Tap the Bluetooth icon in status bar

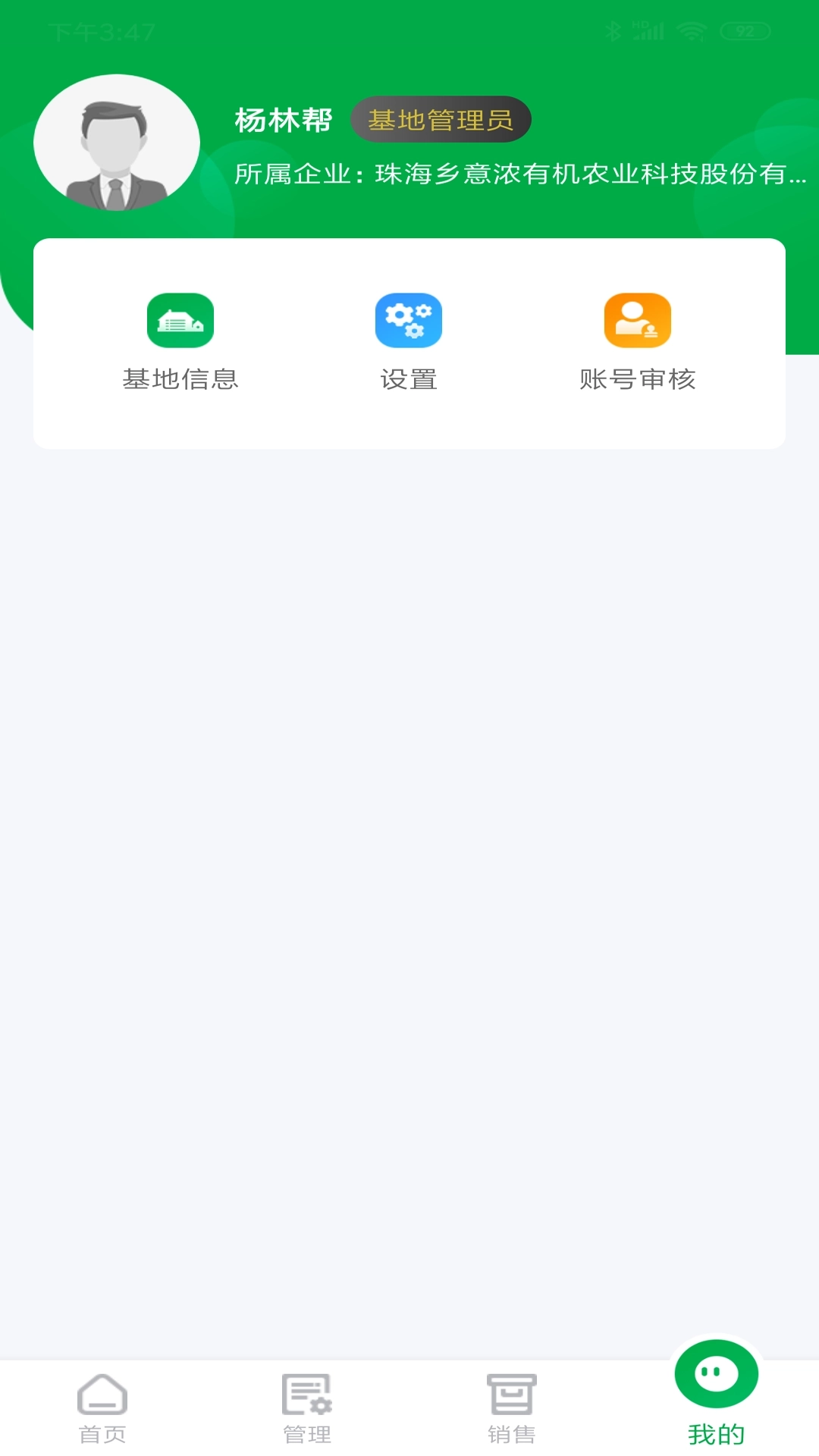pyautogui.click(x=613, y=30)
